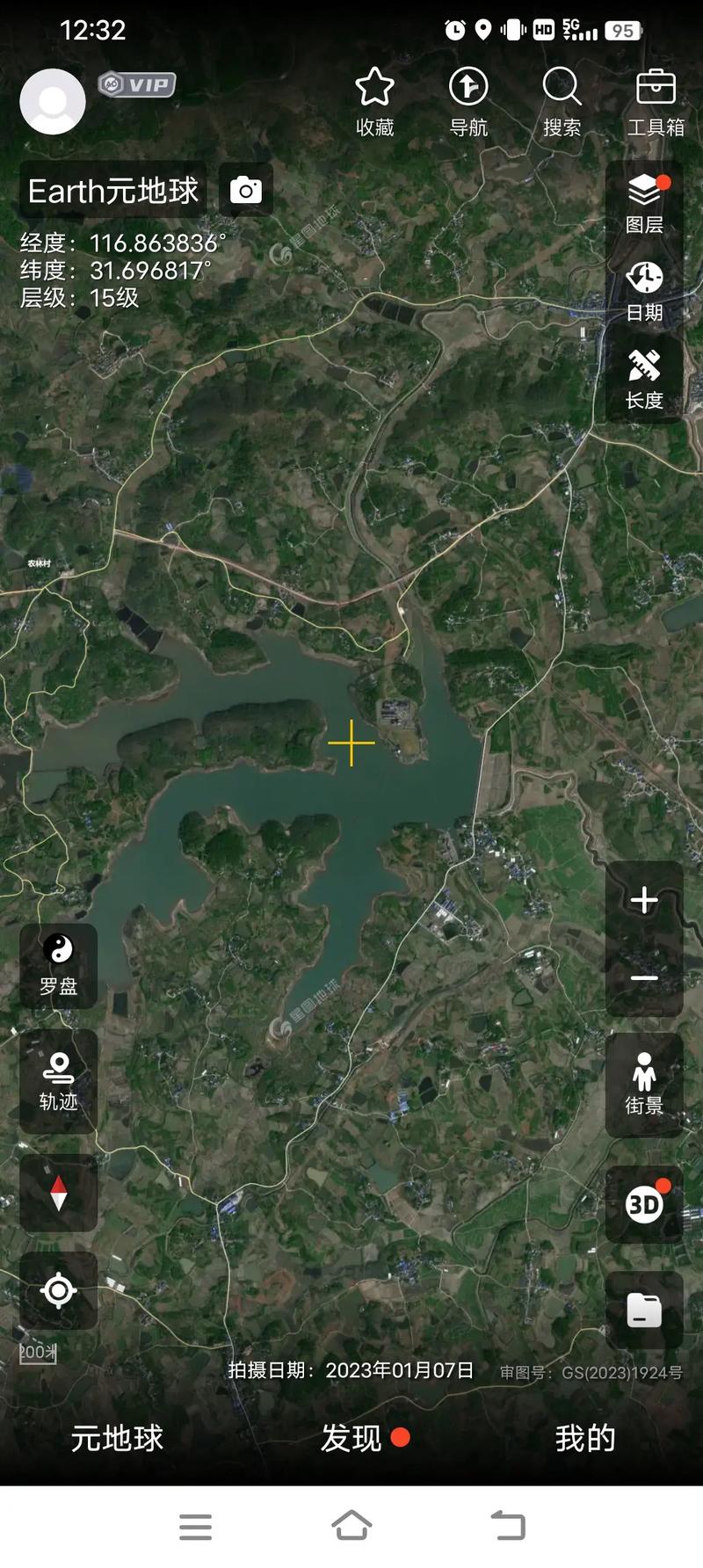Select the 长度 measuring tool
Screen dimensions: 703x1568
point(644,379)
